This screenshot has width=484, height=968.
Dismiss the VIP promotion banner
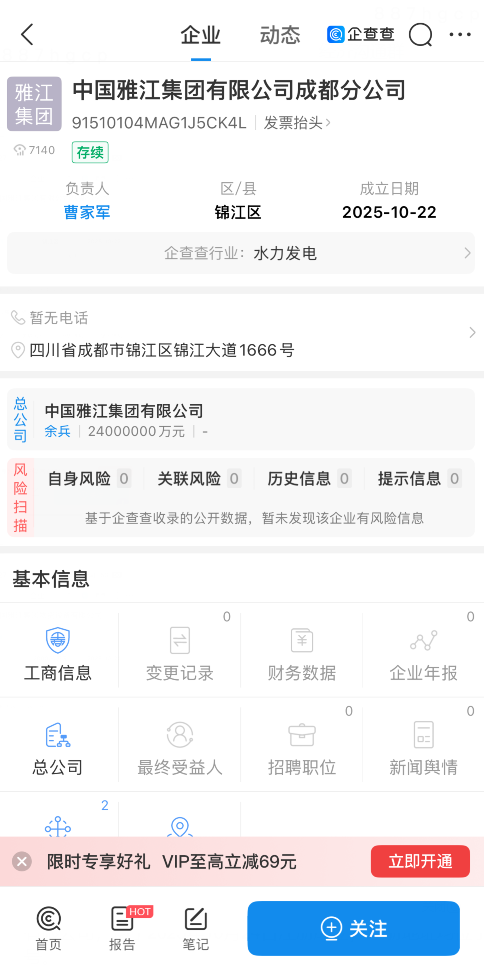(x=22, y=861)
